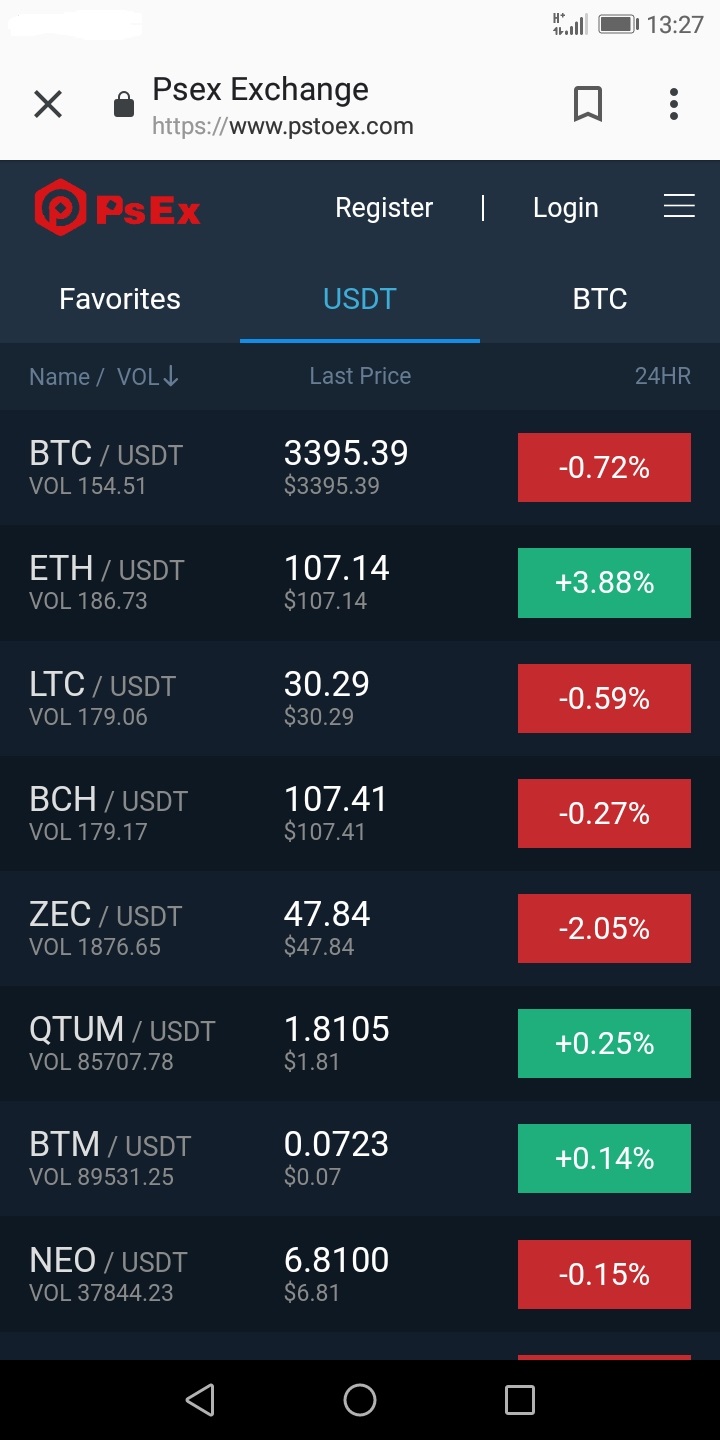Open the PsEx logo home page
The height and width of the screenshot is (1440, 720).
(x=115, y=207)
